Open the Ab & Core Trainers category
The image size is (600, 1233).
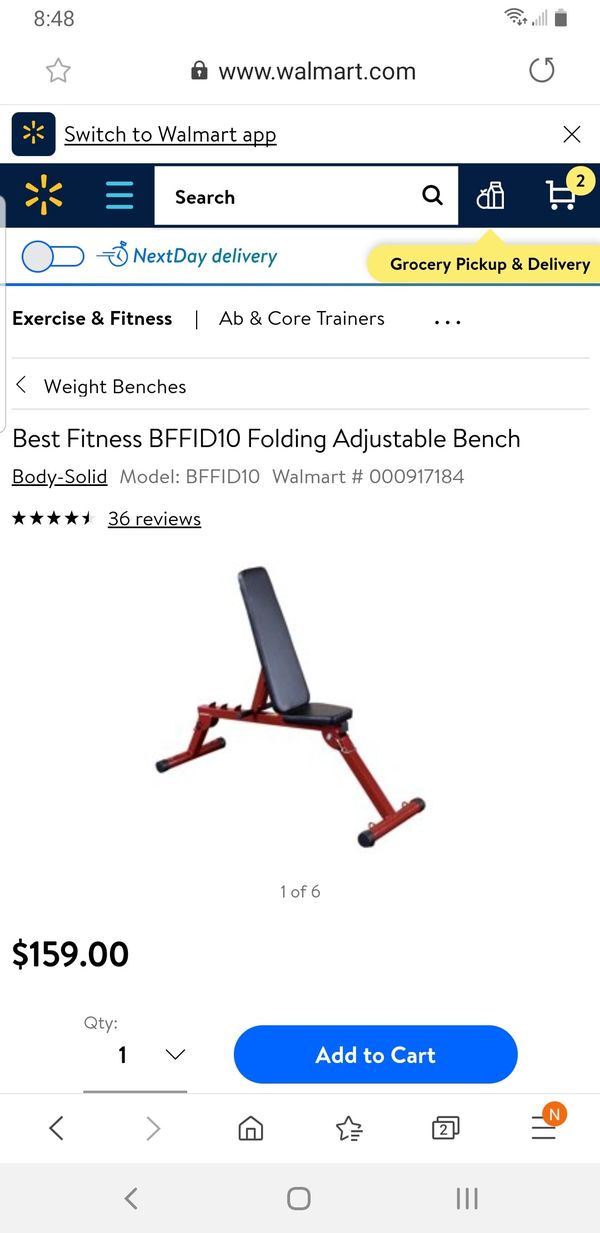coord(302,319)
